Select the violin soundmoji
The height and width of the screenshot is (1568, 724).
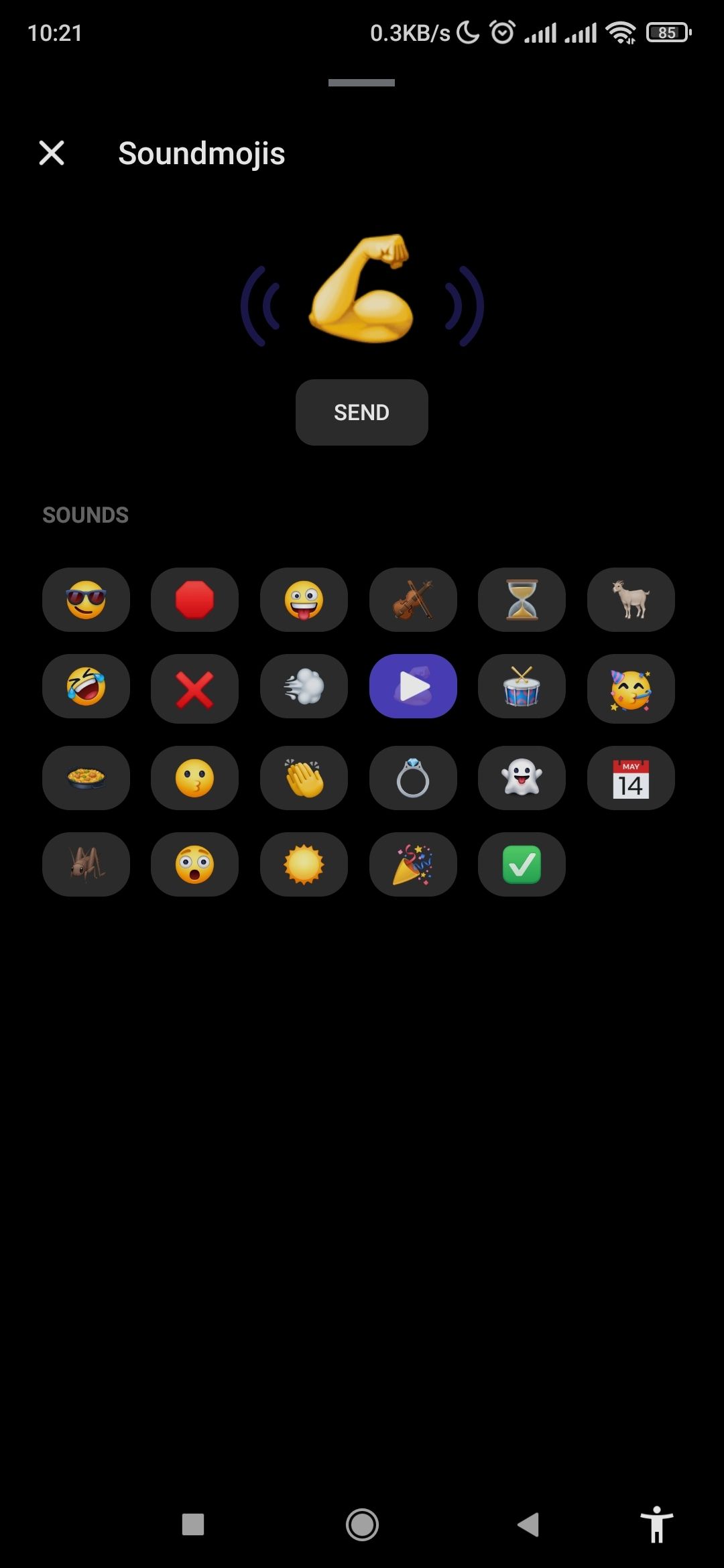click(413, 600)
